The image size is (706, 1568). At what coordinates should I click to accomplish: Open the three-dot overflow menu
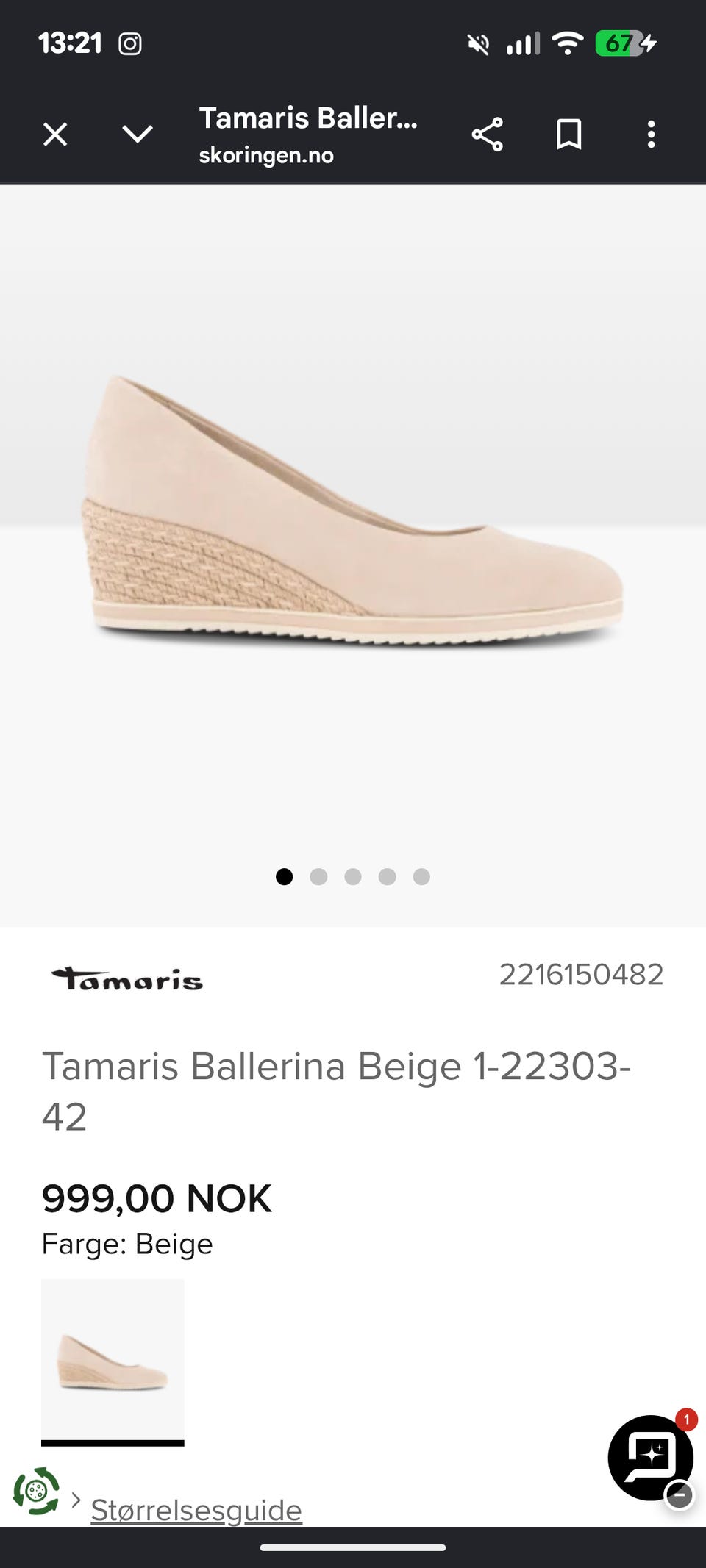click(651, 135)
